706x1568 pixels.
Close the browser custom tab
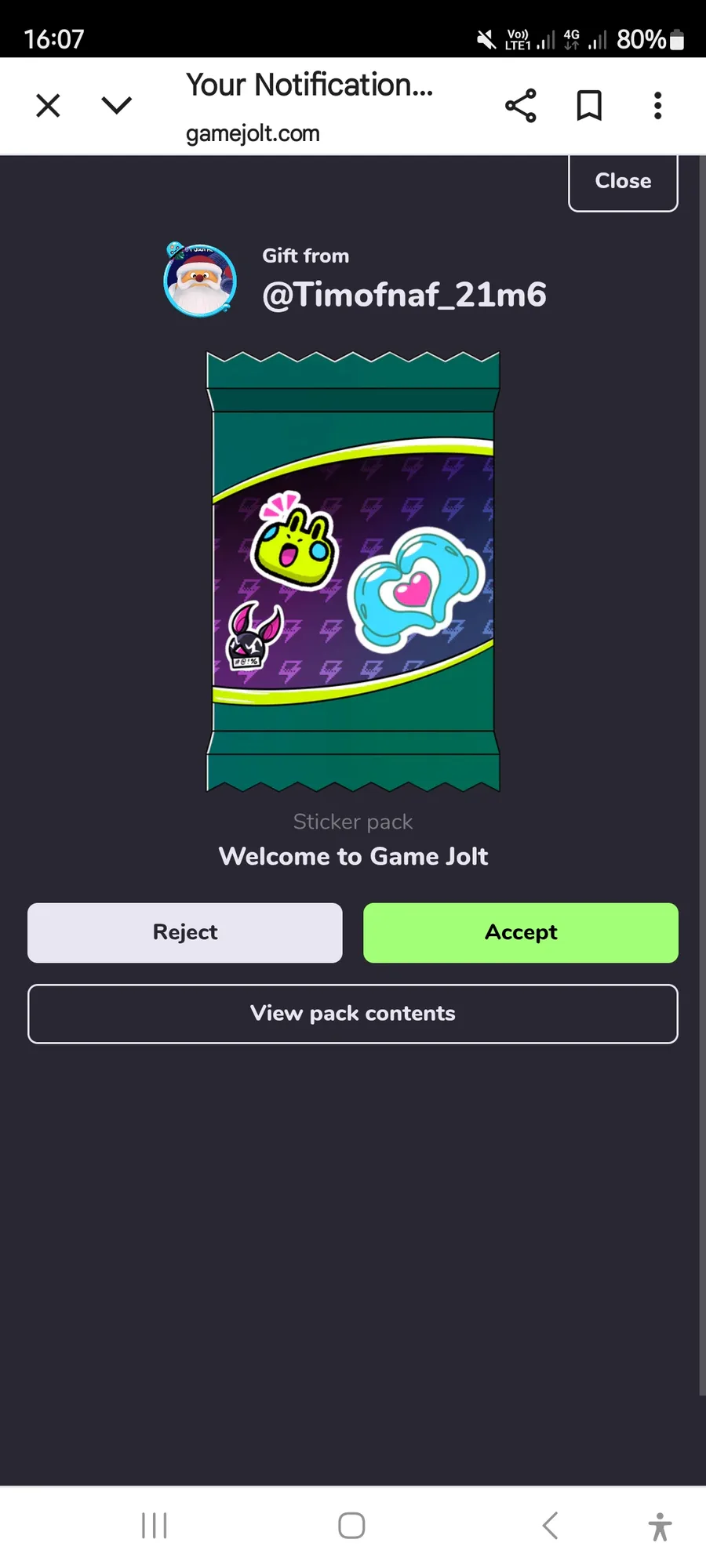[x=48, y=105]
